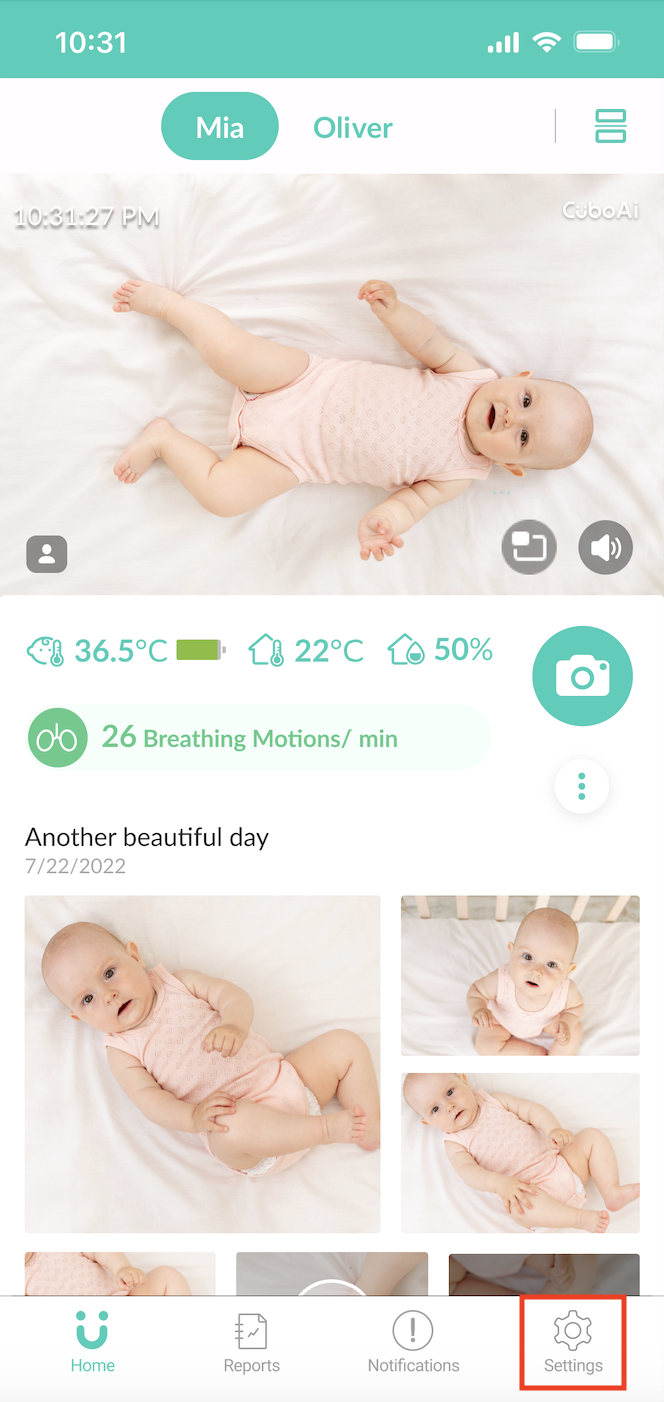Take a snapshot with the camera button

tap(582, 676)
